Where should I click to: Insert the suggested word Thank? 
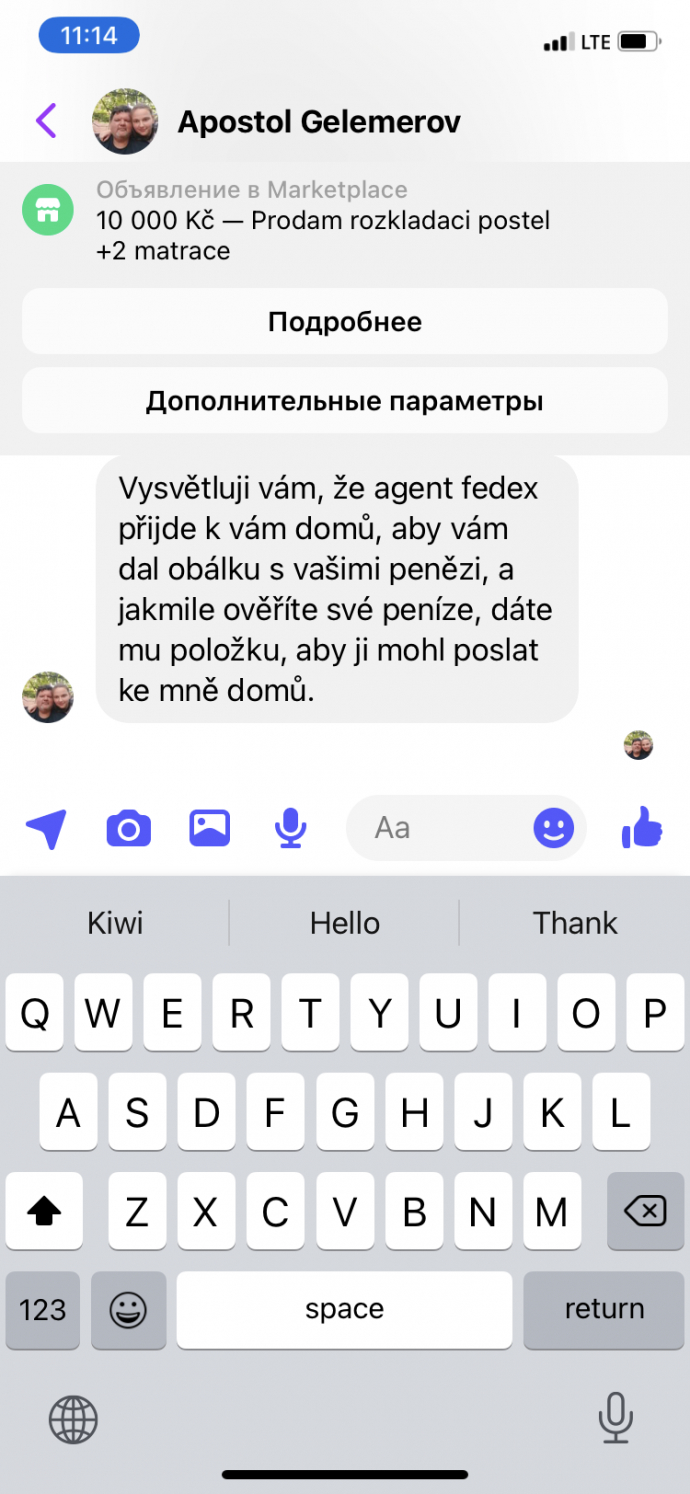point(574,922)
